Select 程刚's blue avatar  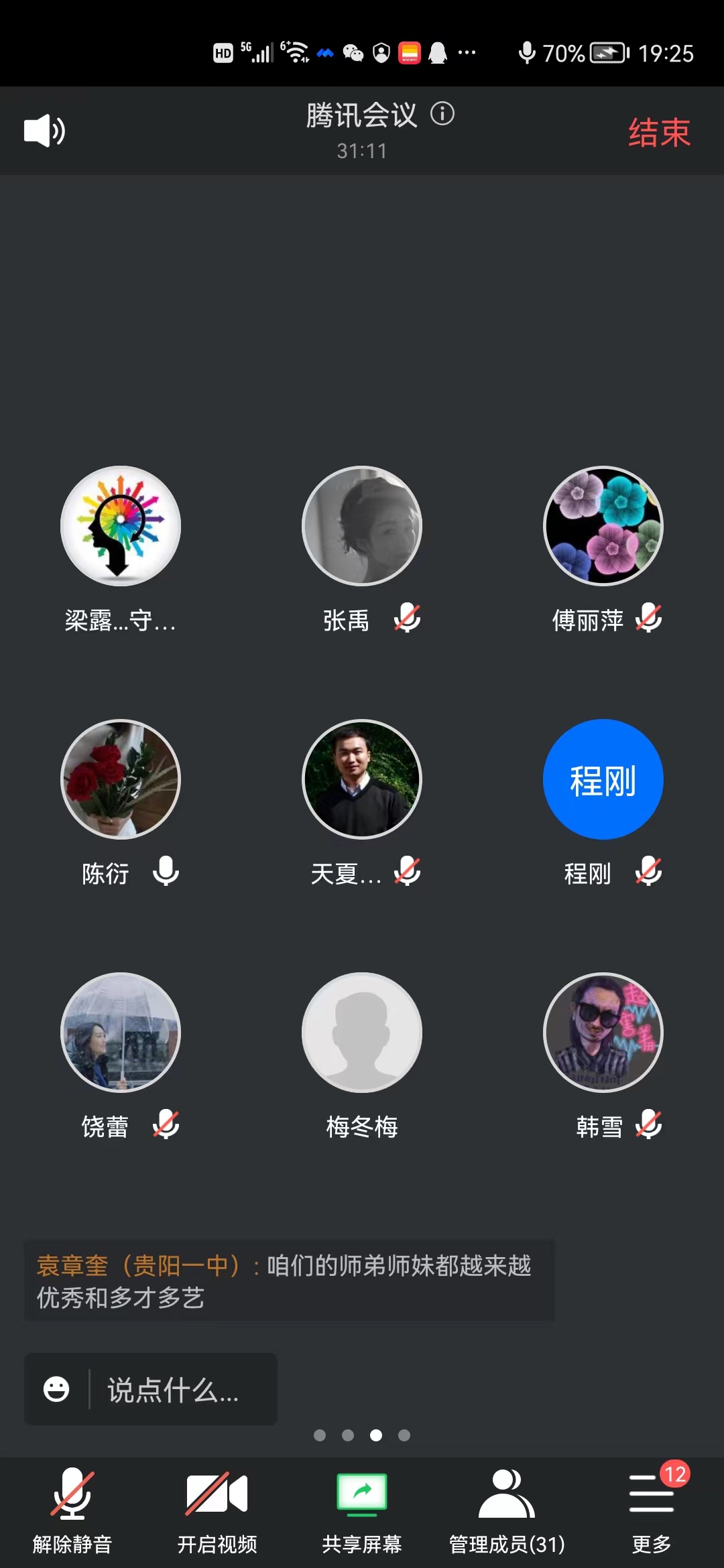click(603, 779)
